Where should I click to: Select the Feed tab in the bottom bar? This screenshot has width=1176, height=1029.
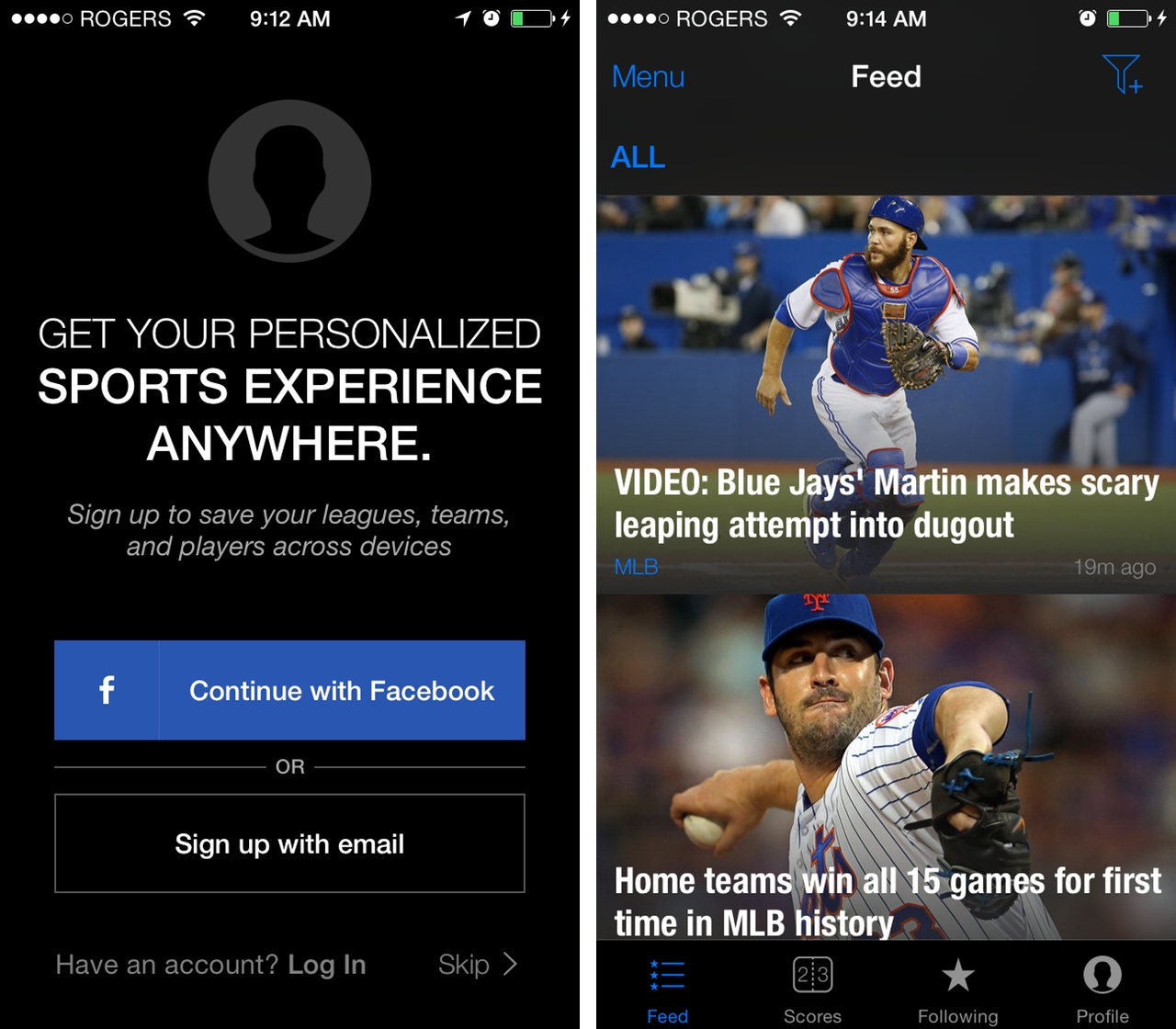[x=667, y=989]
